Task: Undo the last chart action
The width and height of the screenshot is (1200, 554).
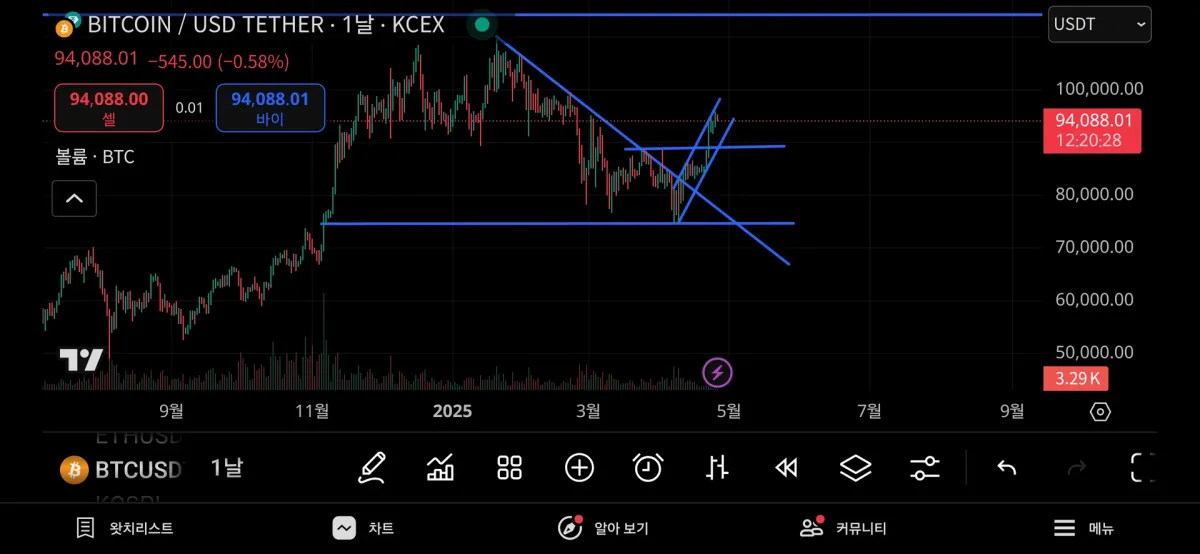Action: click(1007, 467)
